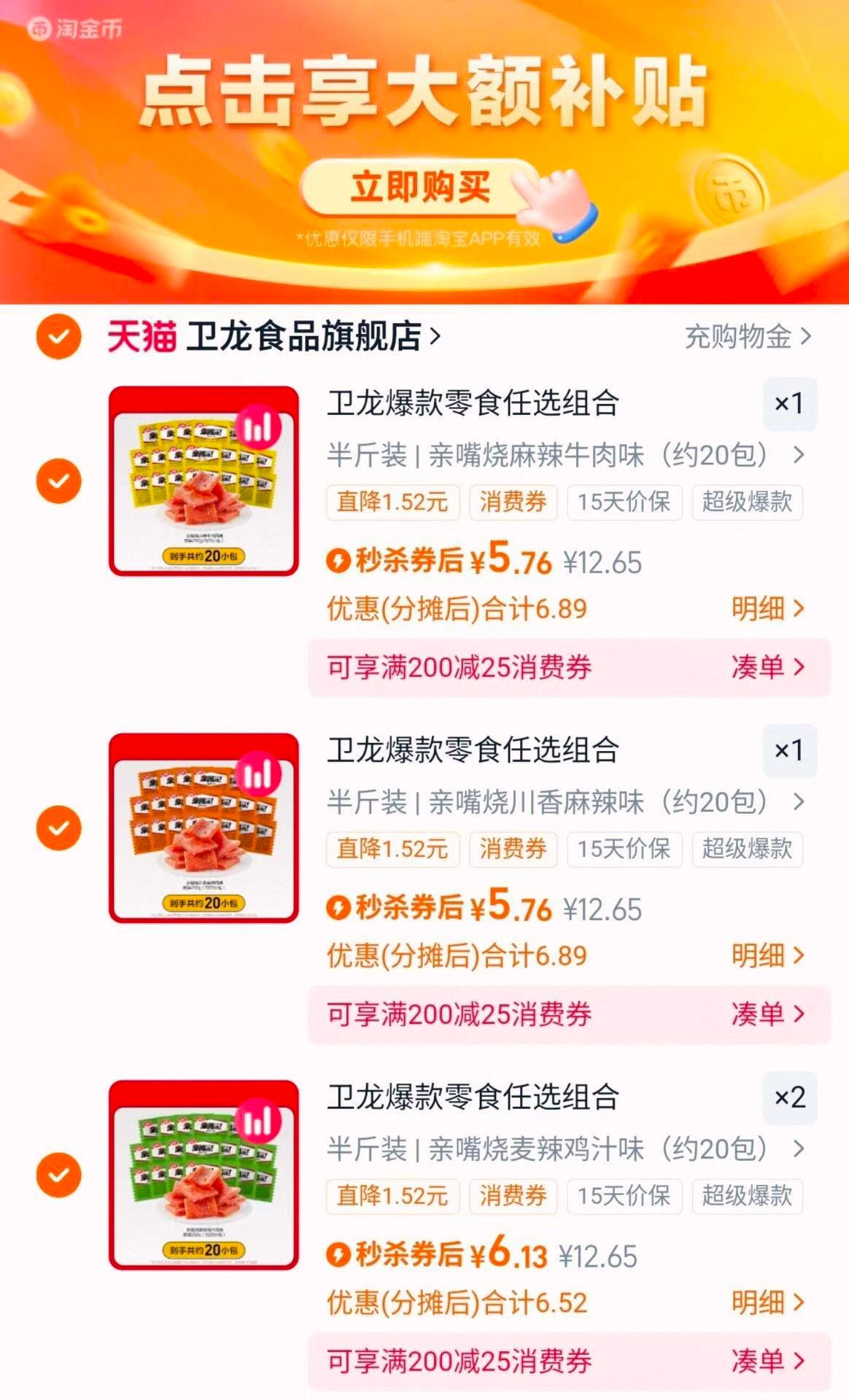
Task: Open the 麻辣牛肉味 product thumbnail image
Action: pyautogui.click(x=203, y=481)
